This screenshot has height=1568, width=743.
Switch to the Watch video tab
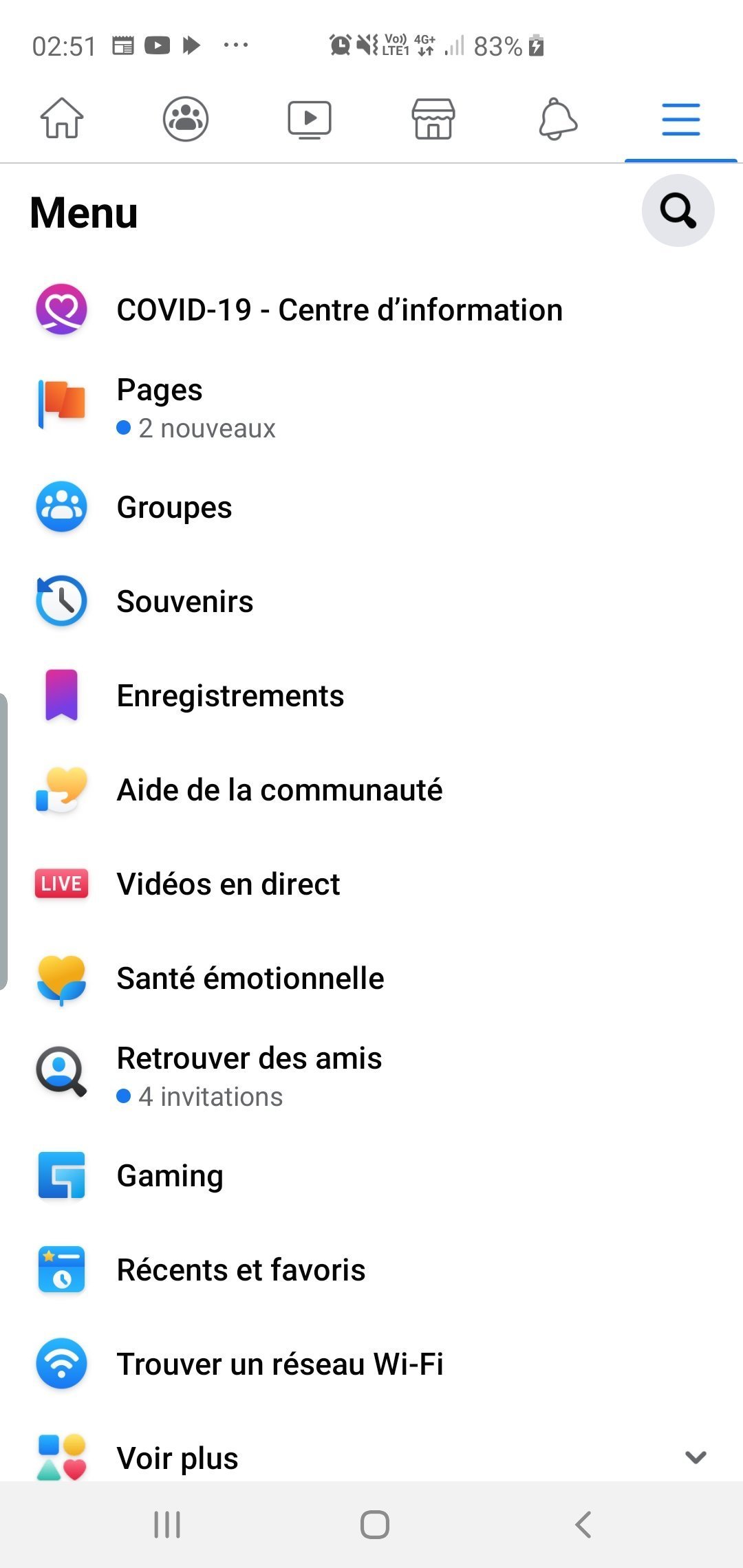pos(310,119)
